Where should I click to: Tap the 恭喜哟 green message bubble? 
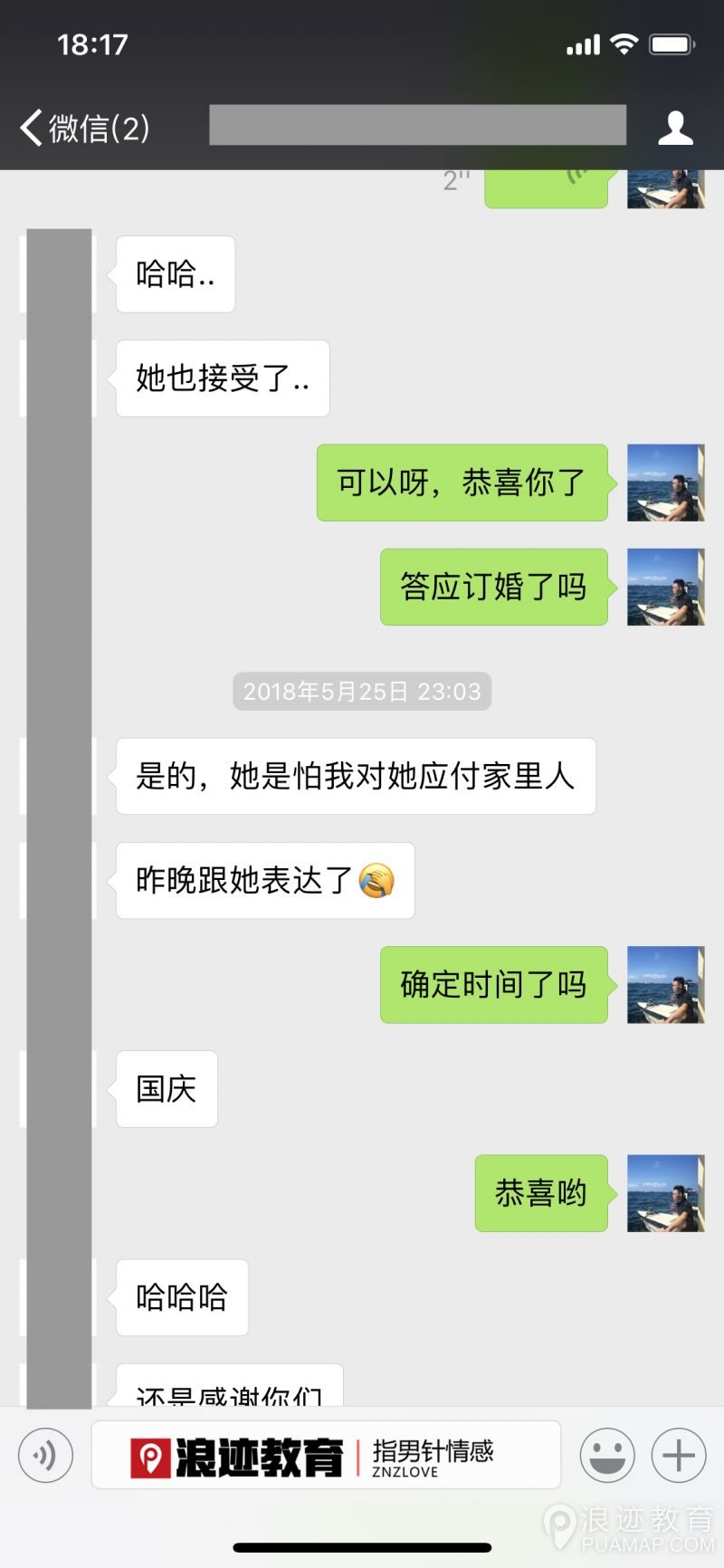[x=541, y=1192]
